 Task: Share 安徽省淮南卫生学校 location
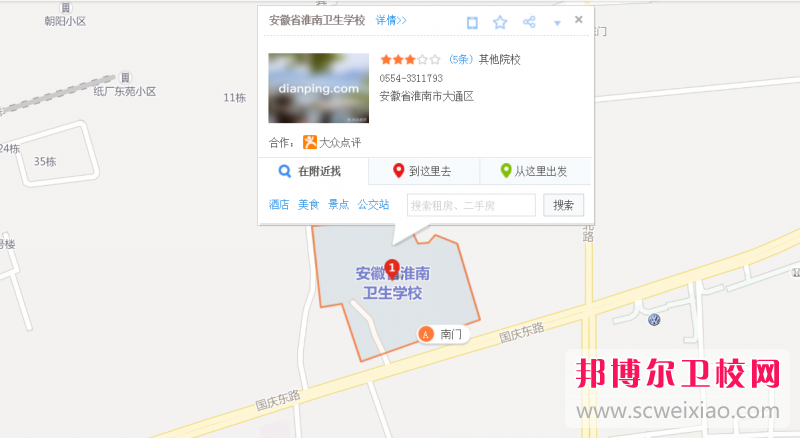529,22
